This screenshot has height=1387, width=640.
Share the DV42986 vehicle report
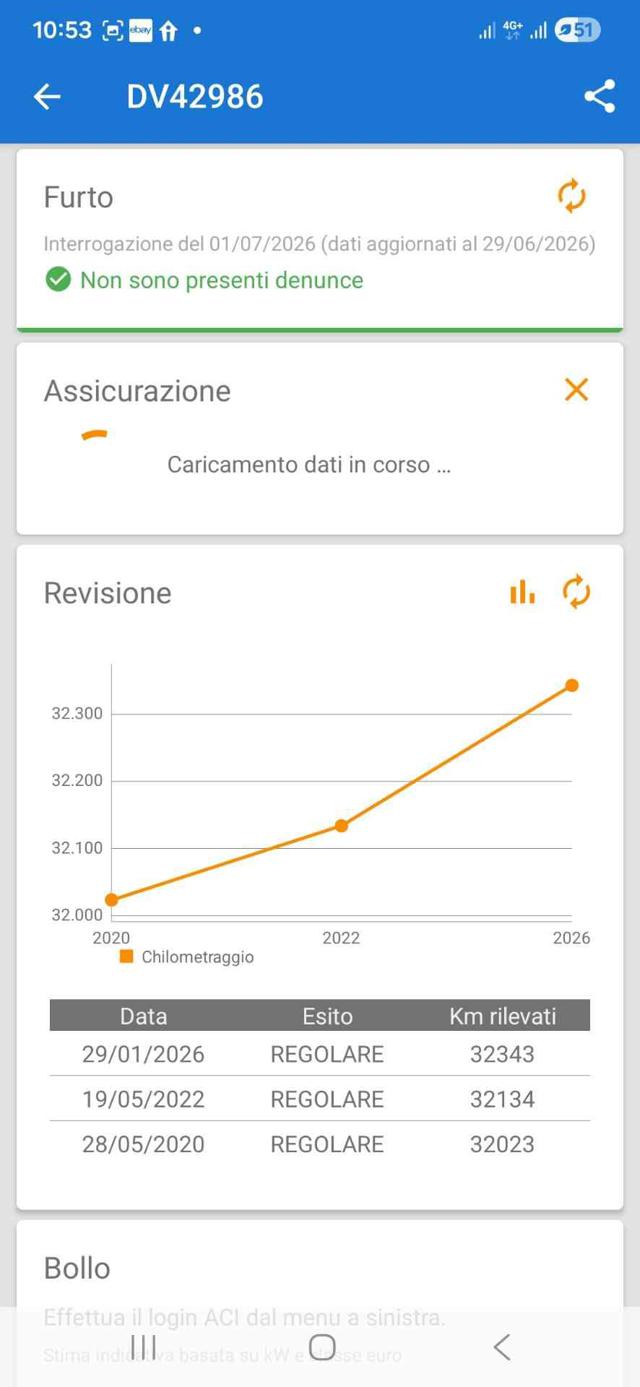click(x=599, y=97)
